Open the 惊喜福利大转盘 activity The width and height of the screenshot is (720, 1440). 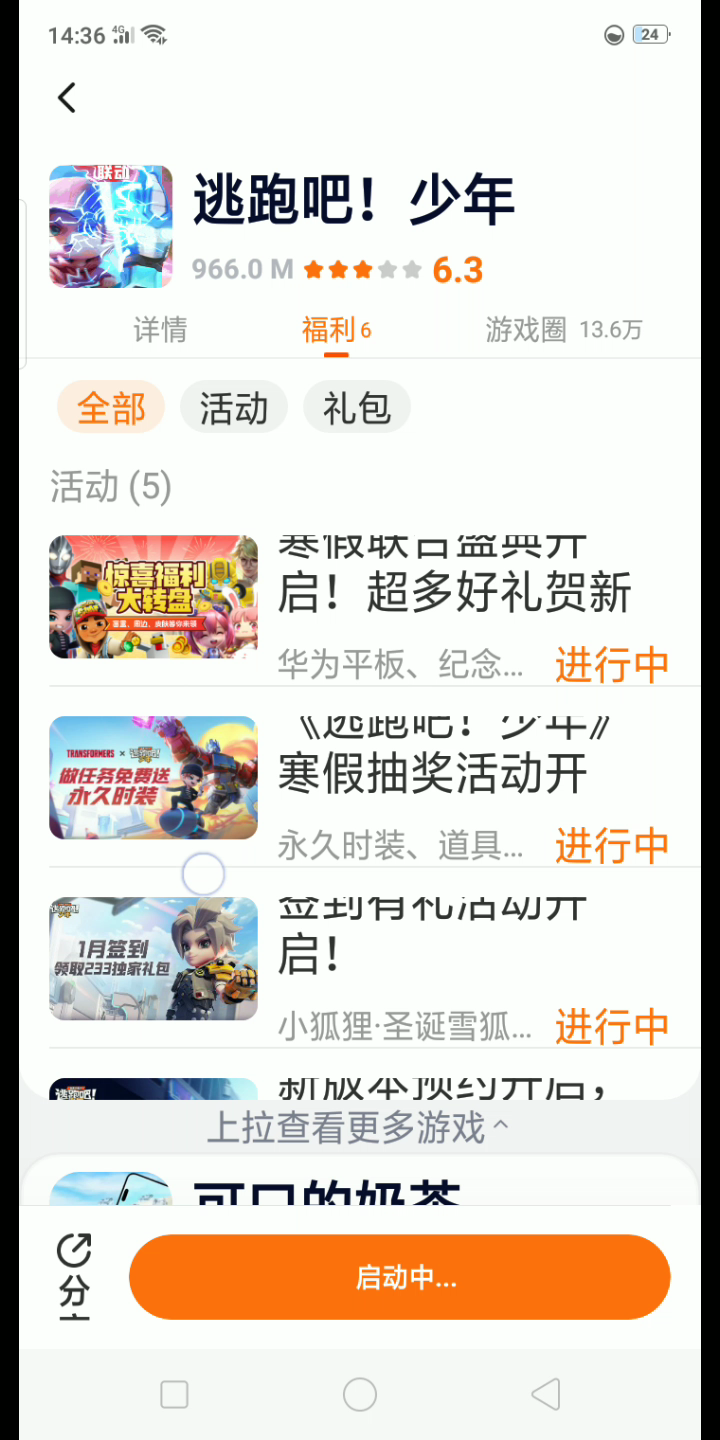pyautogui.click(x=360, y=597)
